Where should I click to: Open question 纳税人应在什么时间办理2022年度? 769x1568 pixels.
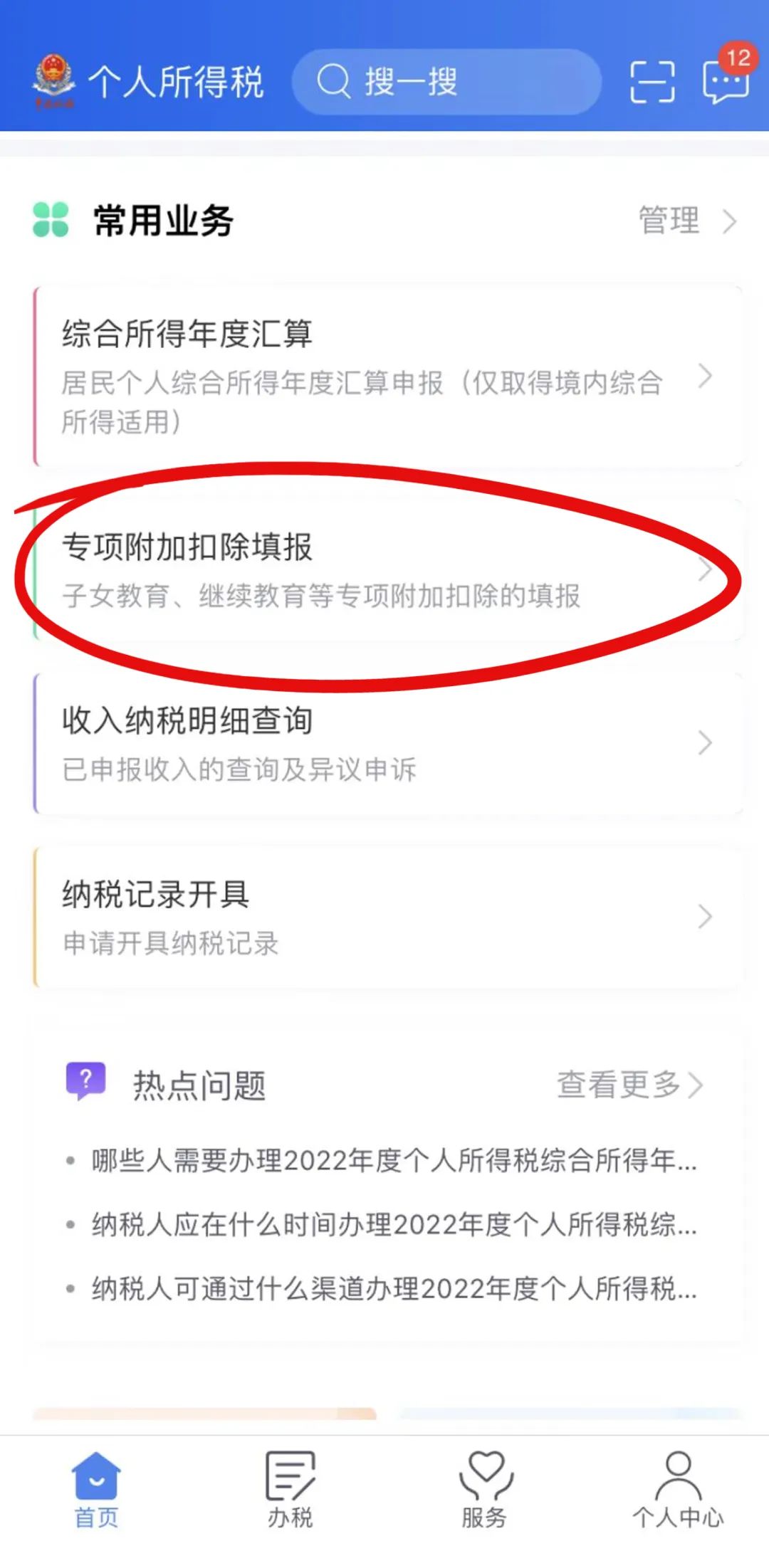click(393, 1225)
